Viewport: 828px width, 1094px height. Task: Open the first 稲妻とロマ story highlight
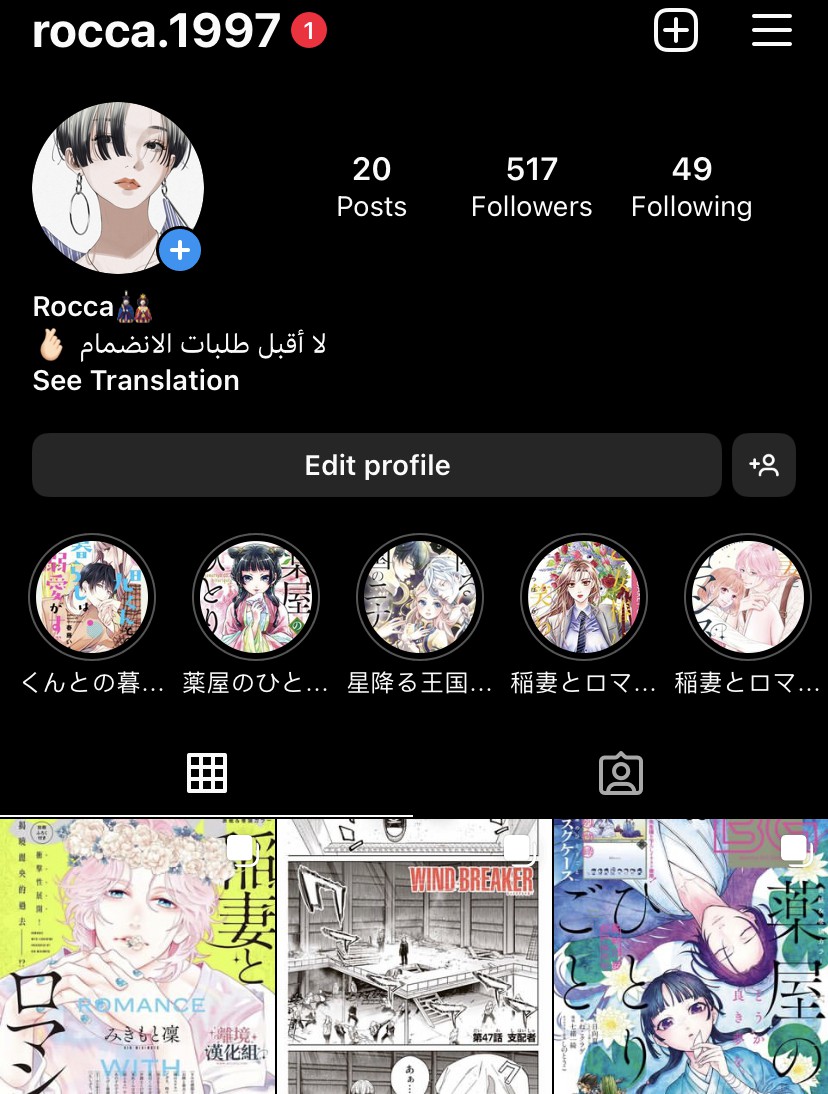click(x=584, y=596)
